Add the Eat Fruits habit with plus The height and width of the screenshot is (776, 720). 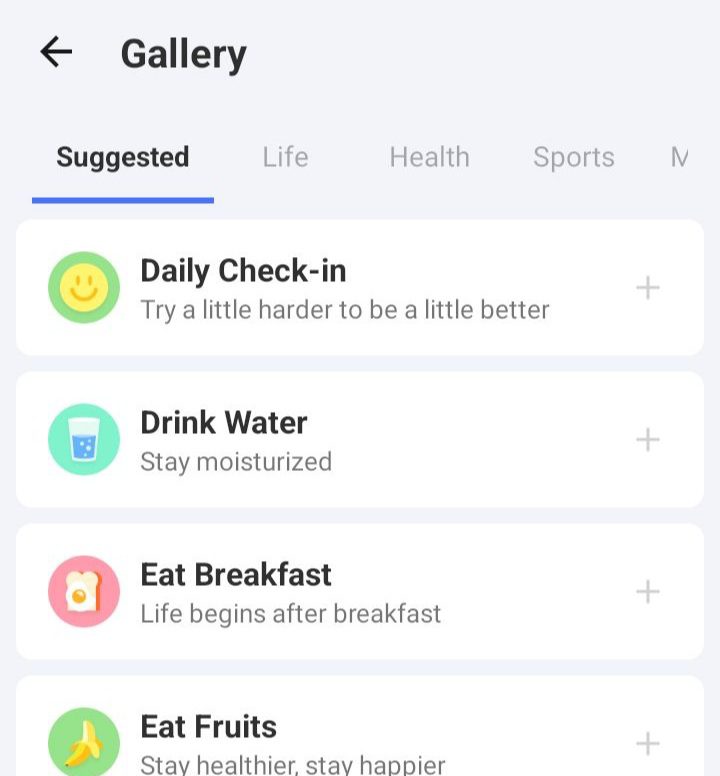(x=648, y=744)
